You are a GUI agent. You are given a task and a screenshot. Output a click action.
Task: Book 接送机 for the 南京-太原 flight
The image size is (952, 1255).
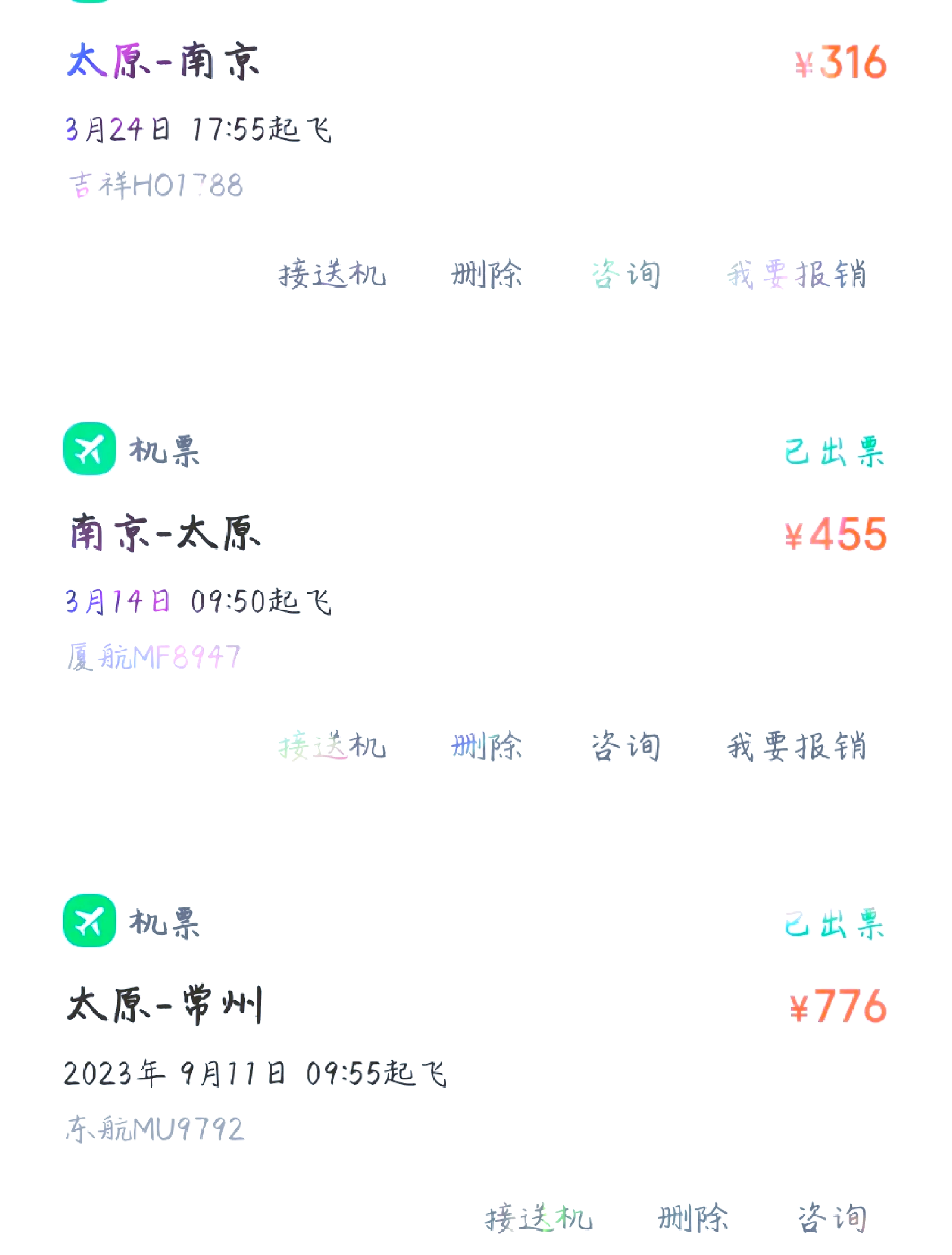(x=332, y=746)
